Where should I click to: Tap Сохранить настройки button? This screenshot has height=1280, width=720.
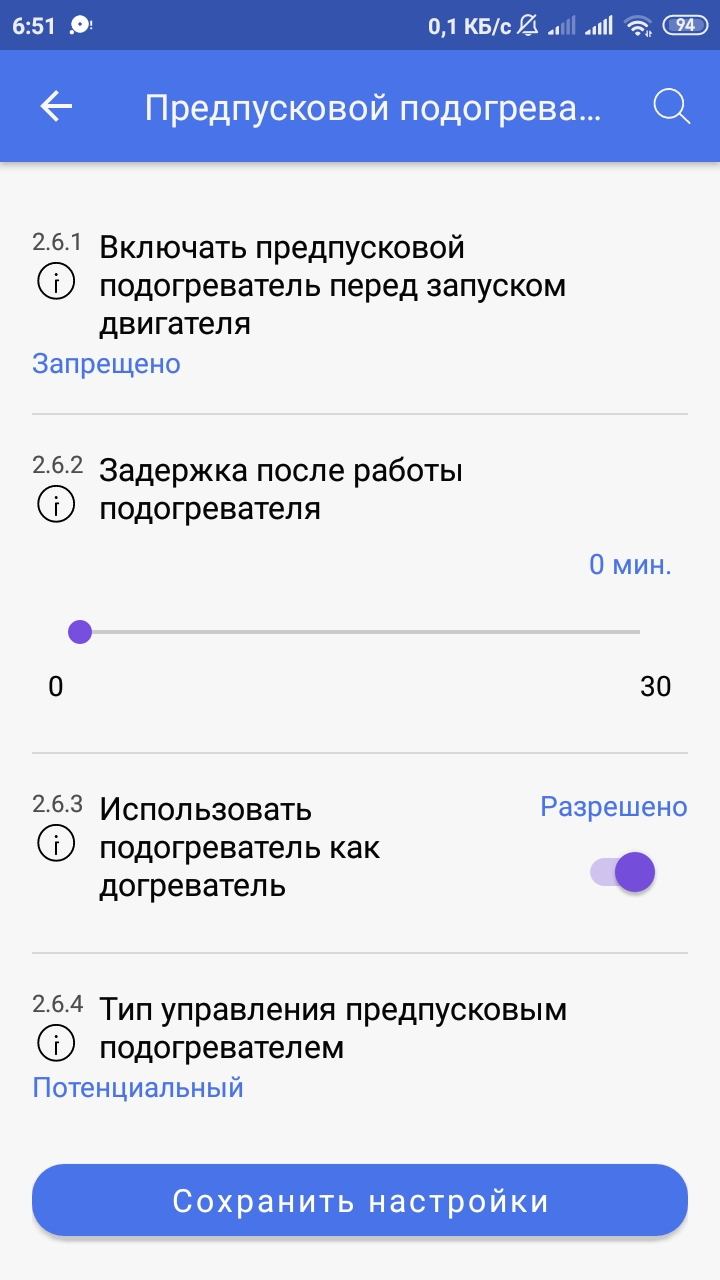coord(360,1200)
